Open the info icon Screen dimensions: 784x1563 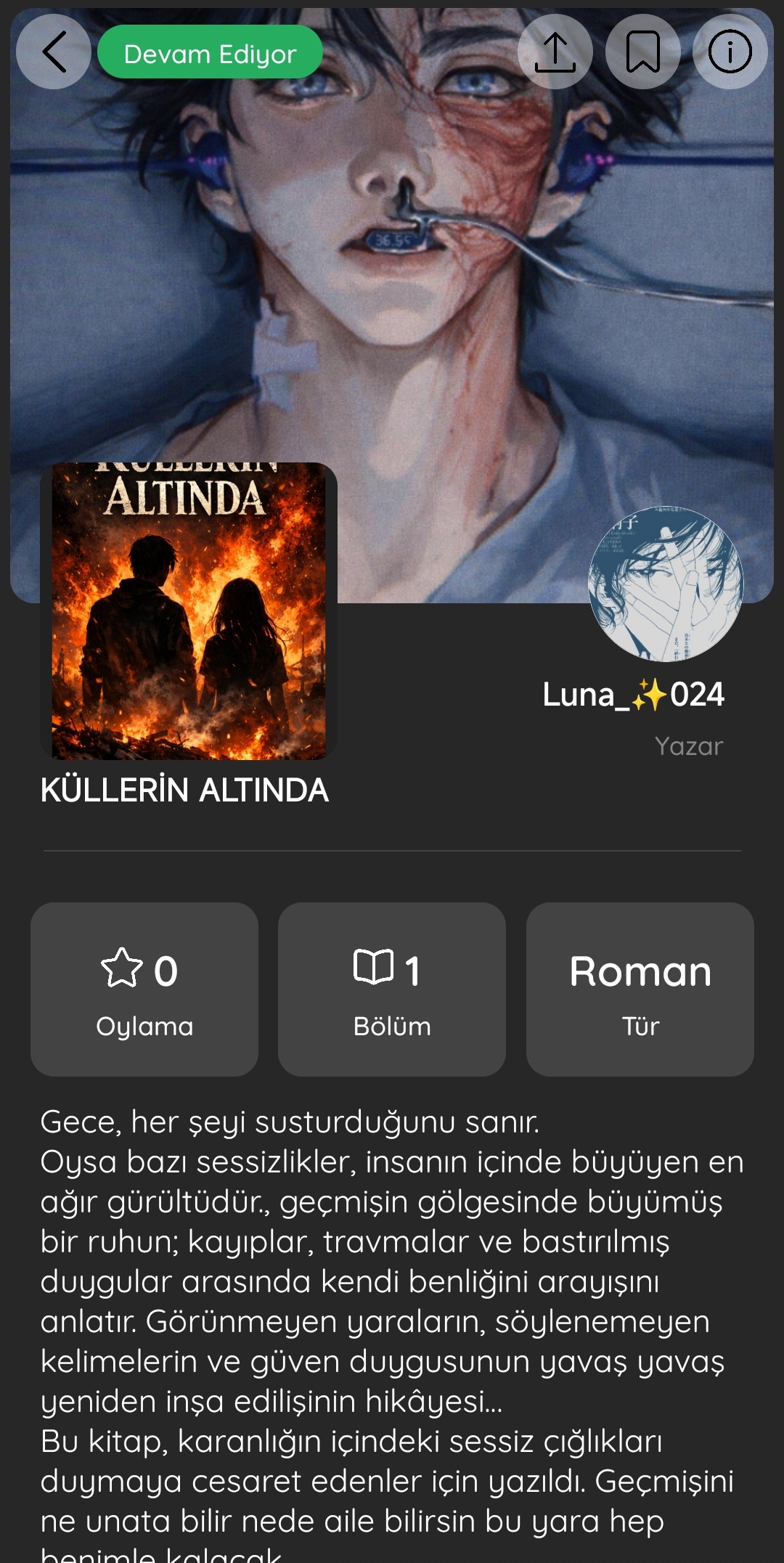730,52
